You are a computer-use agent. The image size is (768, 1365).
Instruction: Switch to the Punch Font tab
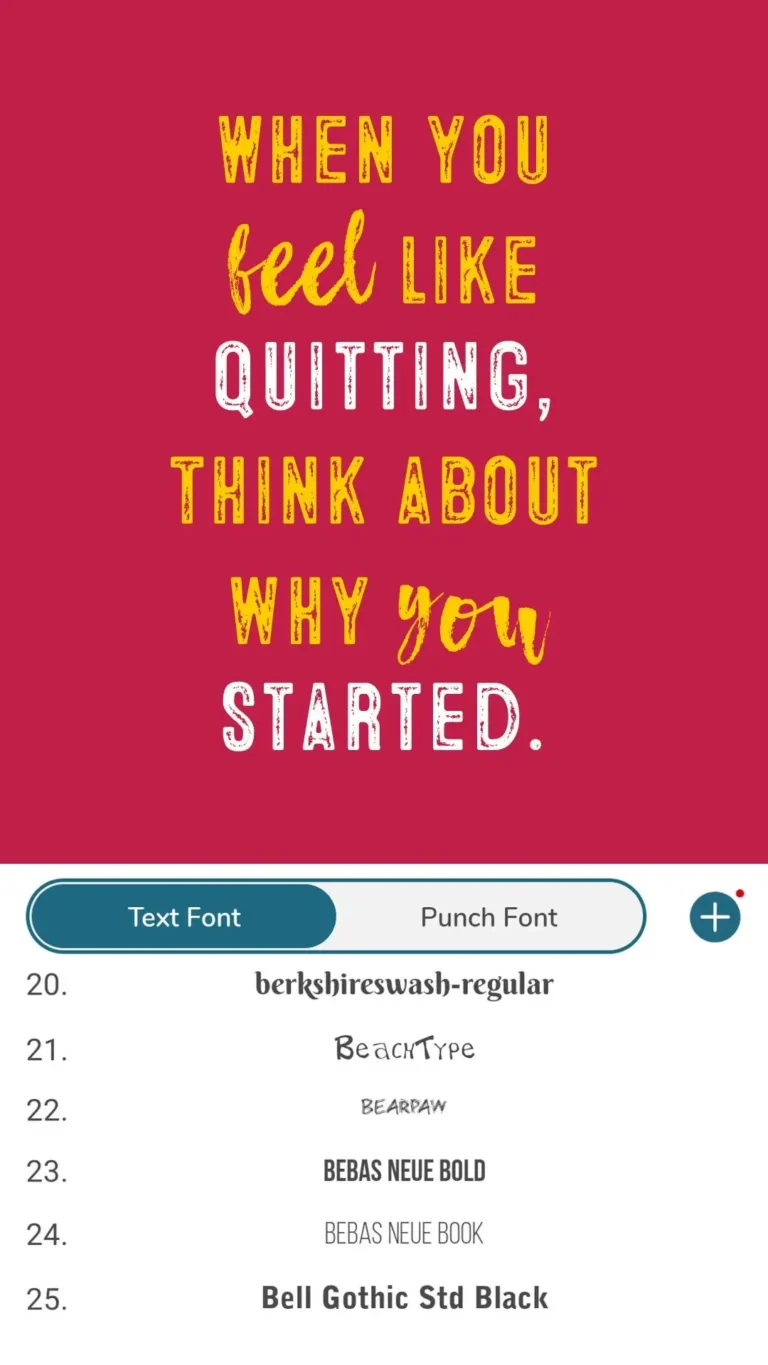coord(488,916)
